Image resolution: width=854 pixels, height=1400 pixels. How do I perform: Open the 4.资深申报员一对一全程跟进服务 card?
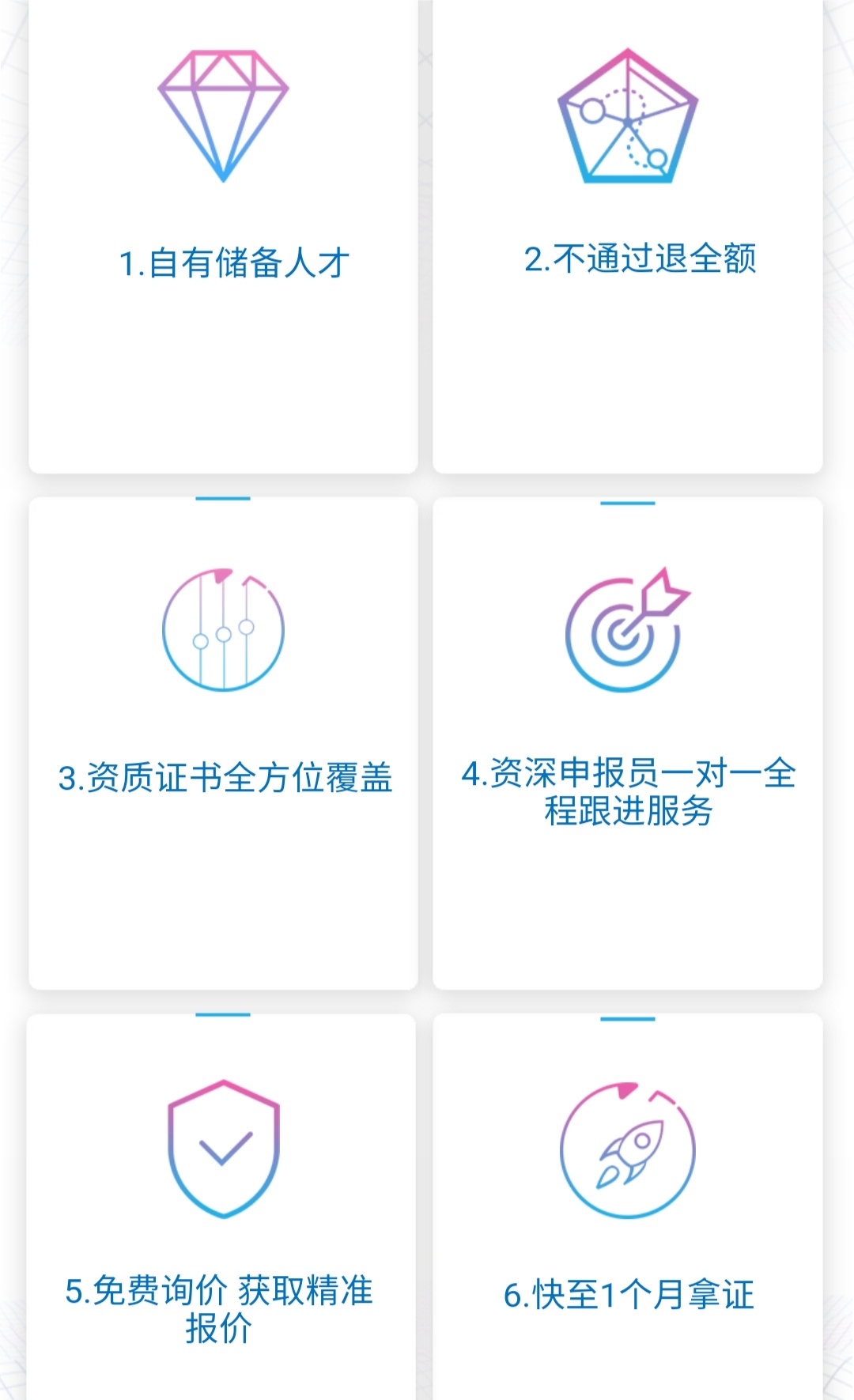[x=628, y=743]
